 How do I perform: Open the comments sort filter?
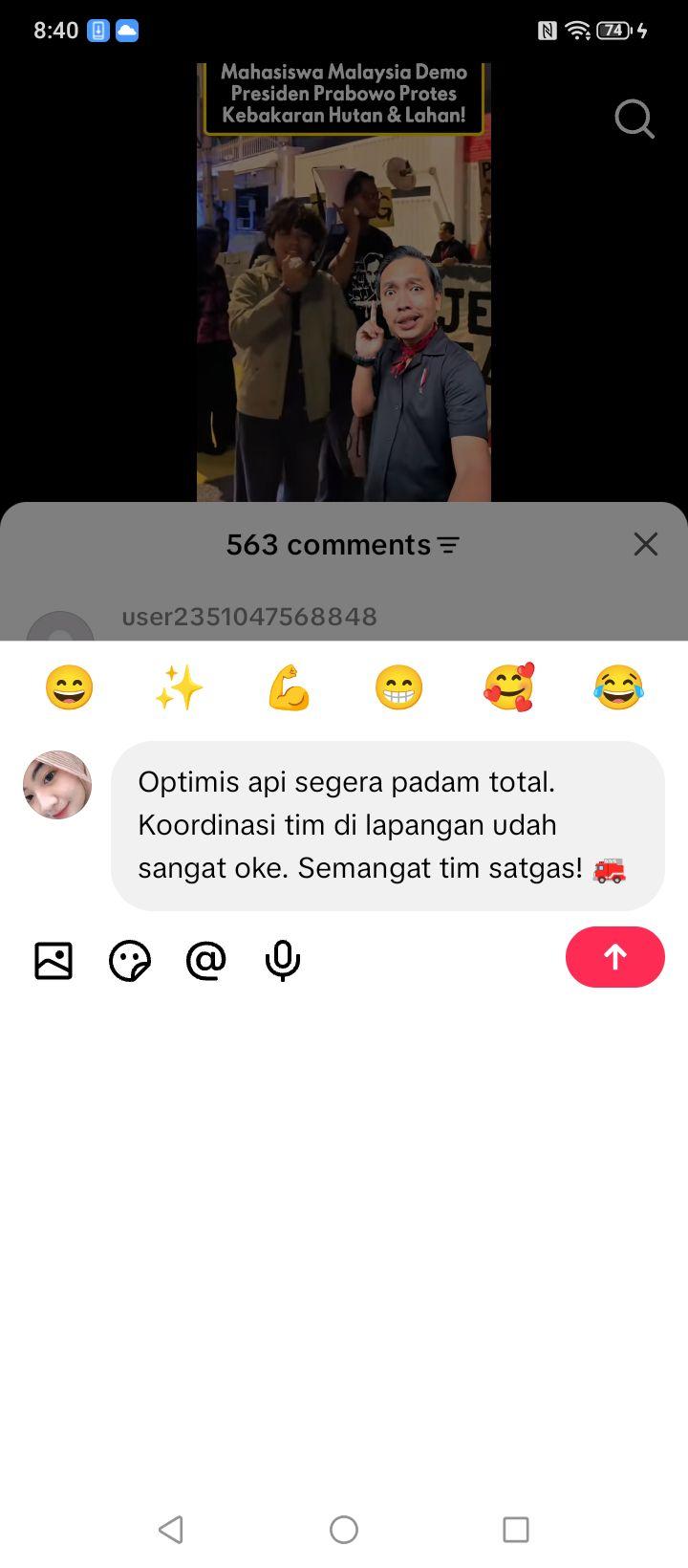tap(448, 545)
